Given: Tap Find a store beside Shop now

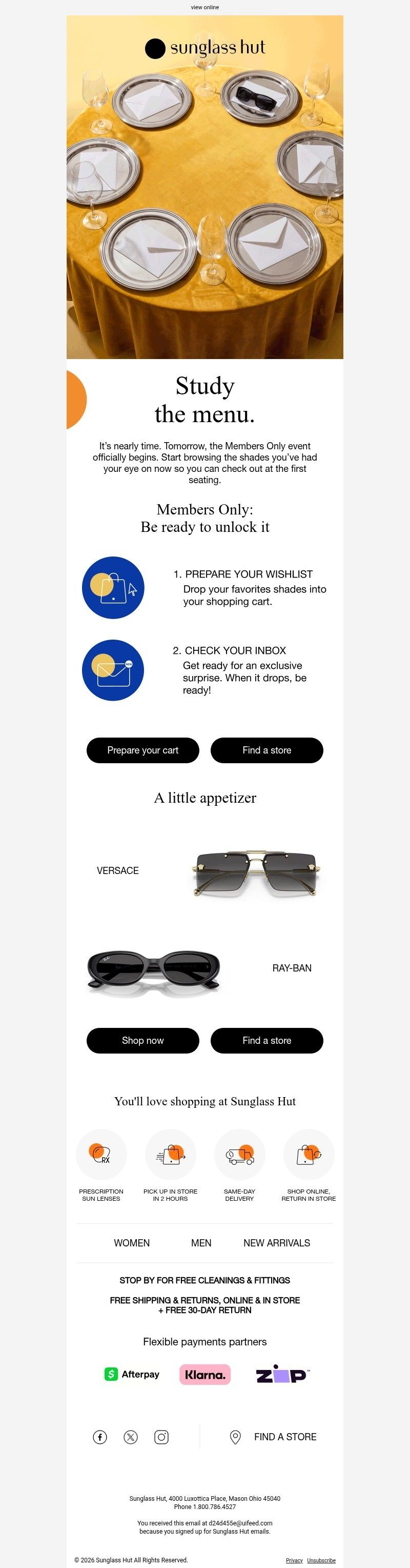Looking at the screenshot, I should [266, 1040].
